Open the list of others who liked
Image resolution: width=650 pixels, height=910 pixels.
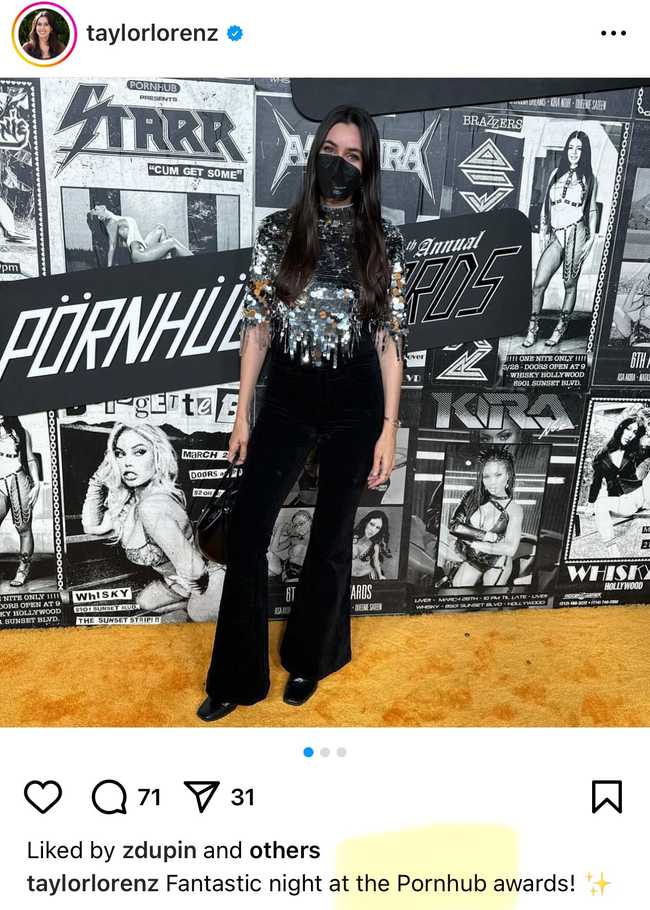pyautogui.click(x=284, y=850)
